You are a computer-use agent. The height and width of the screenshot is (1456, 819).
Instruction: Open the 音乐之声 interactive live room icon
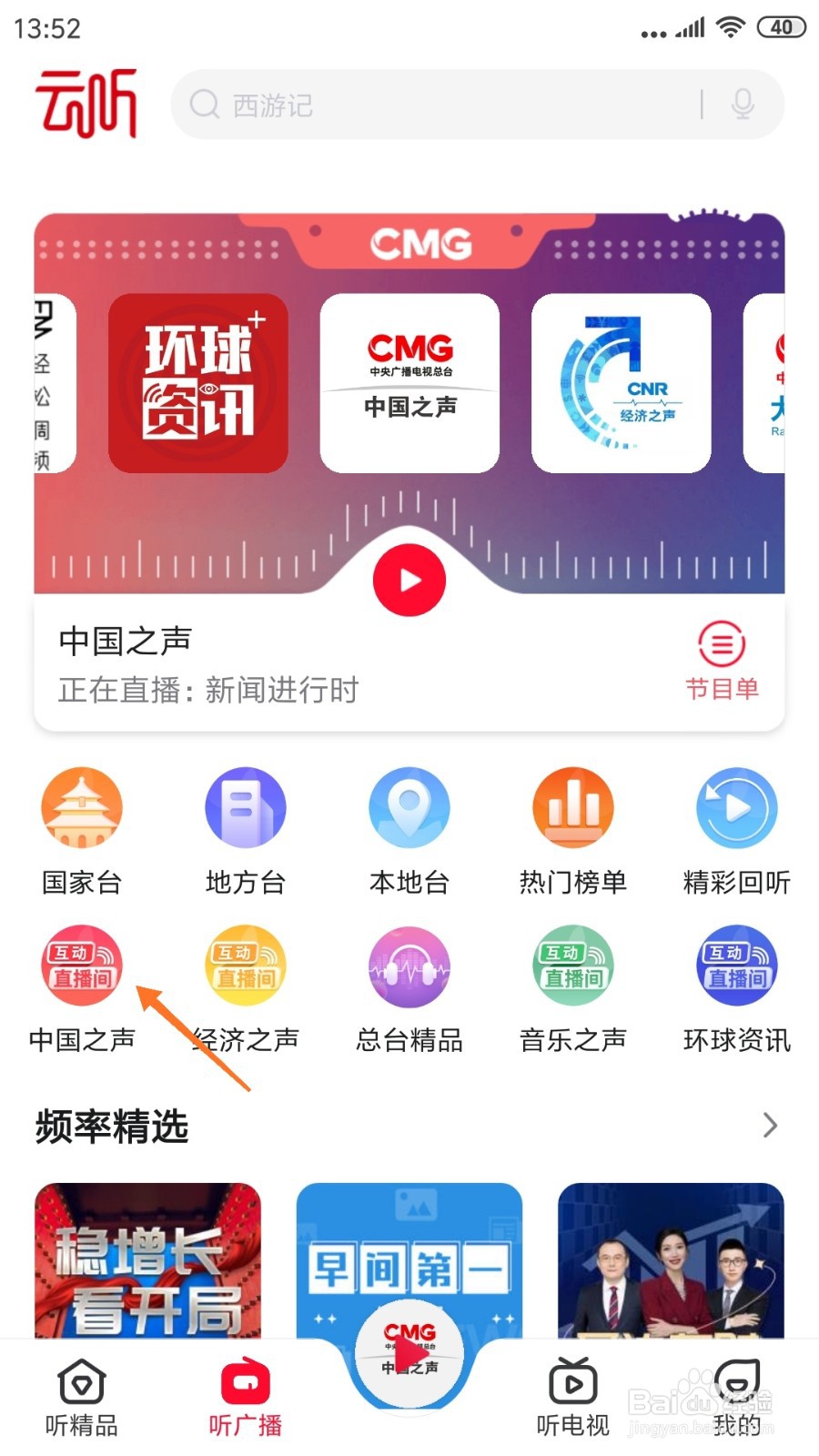(x=572, y=965)
